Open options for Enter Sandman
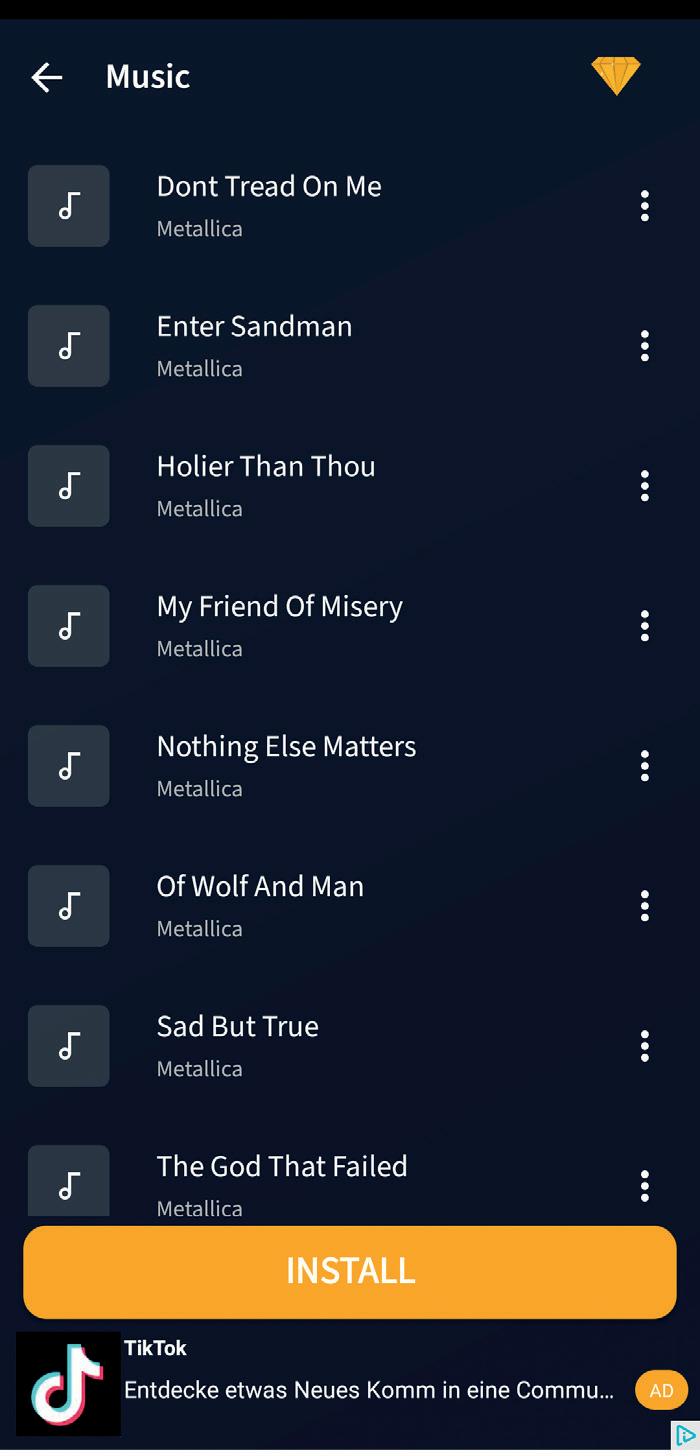The width and height of the screenshot is (700, 1456). (x=645, y=346)
